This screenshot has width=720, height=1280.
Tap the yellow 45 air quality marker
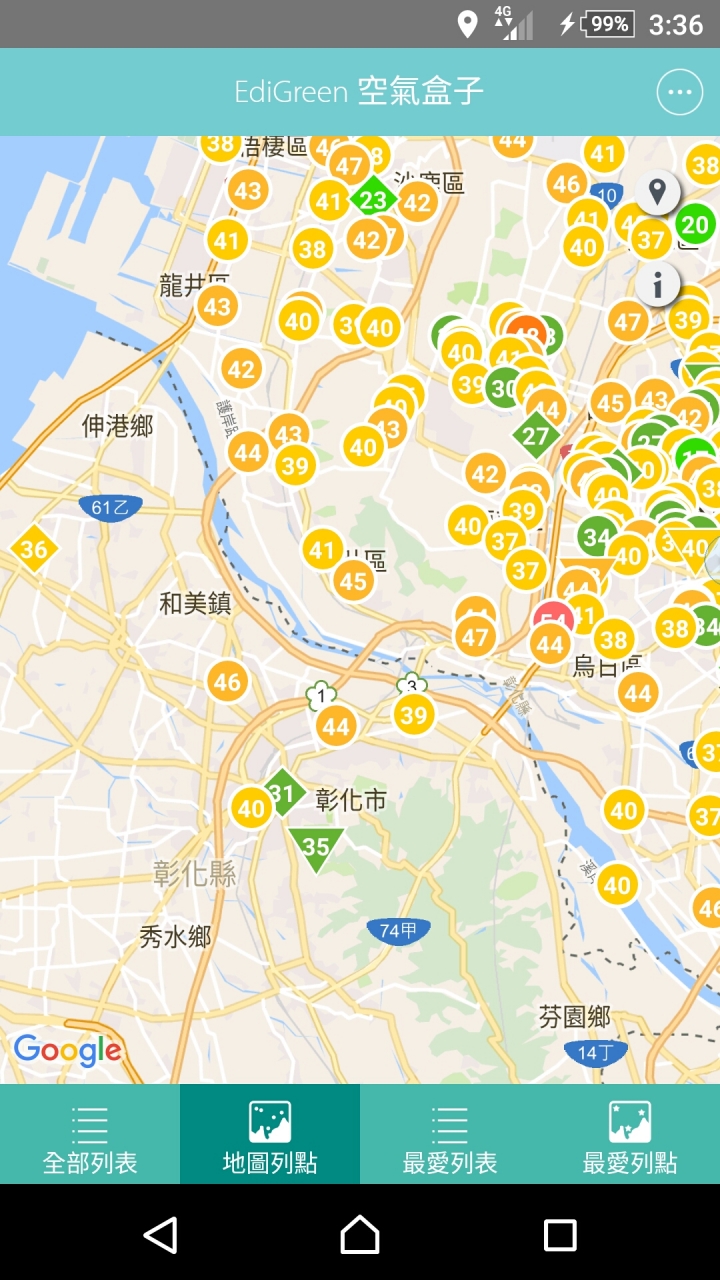(353, 581)
